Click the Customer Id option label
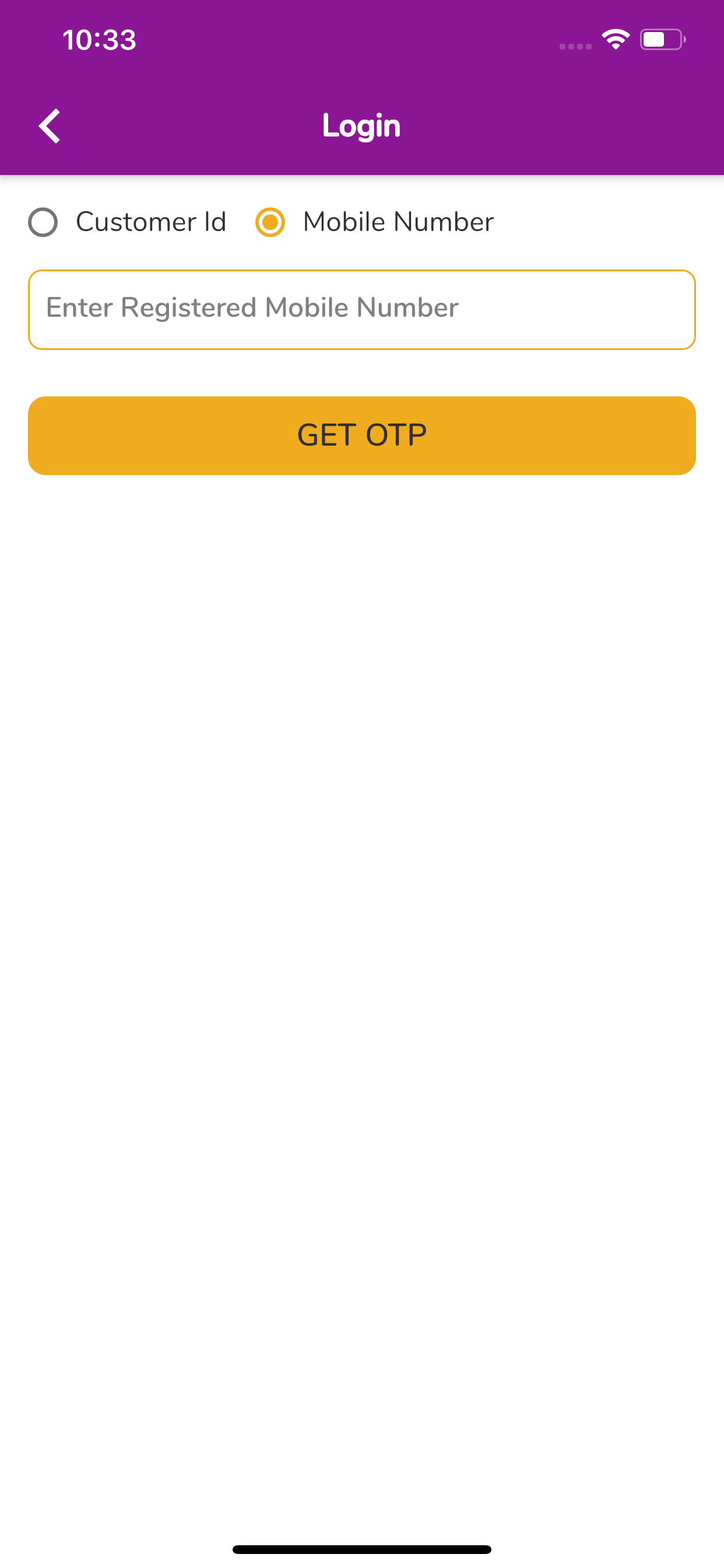Image resolution: width=724 pixels, height=1568 pixels. click(150, 223)
